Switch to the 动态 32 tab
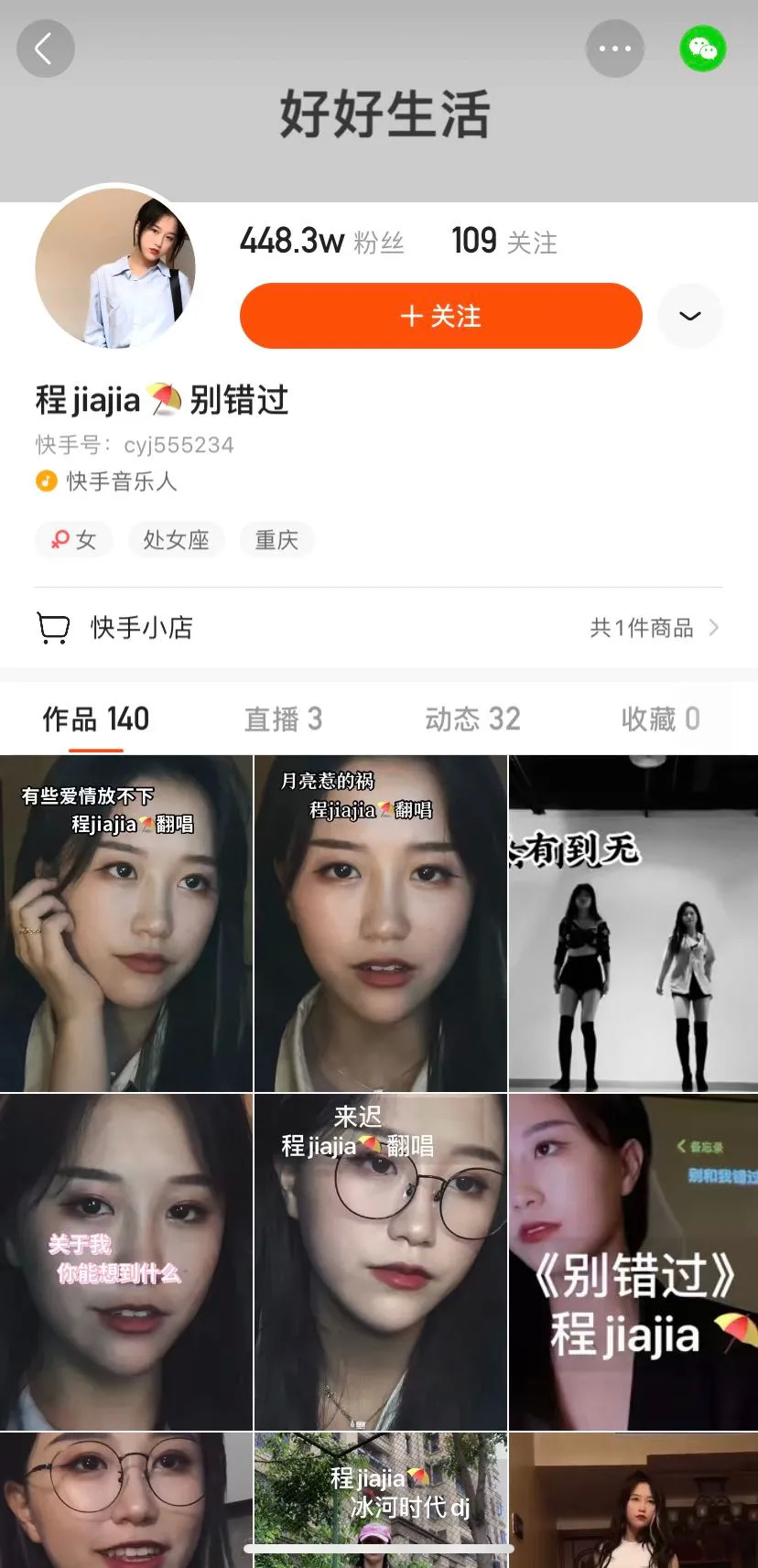This screenshot has height=1568, width=758. [472, 719]
